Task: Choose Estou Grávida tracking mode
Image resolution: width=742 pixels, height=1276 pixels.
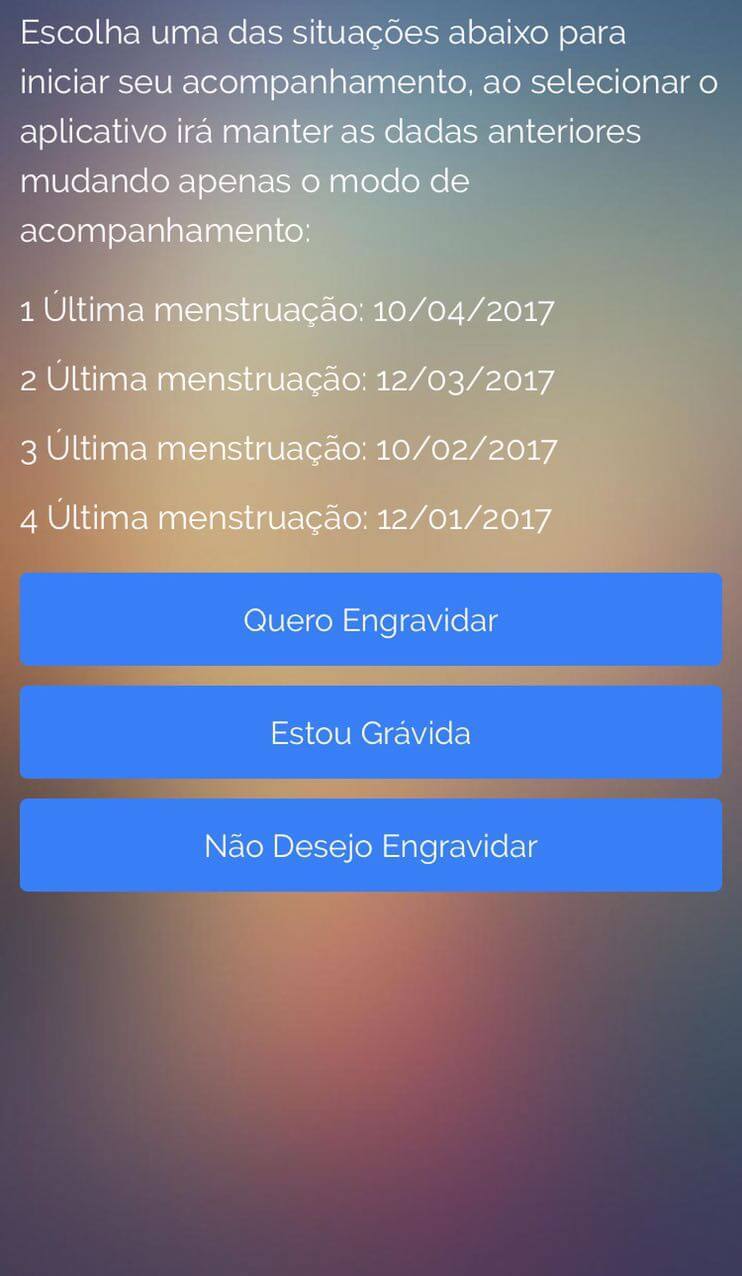Action: (370, 733)
